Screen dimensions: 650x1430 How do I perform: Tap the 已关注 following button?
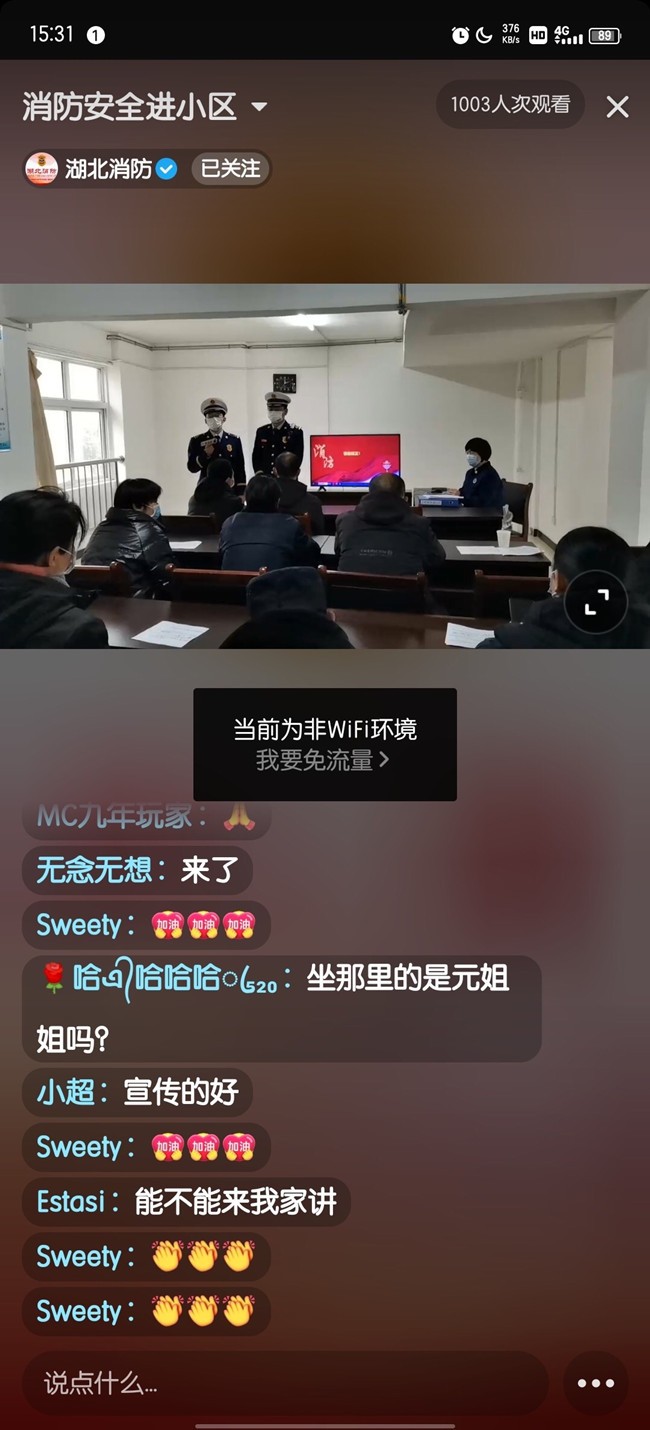coord(230,169)
